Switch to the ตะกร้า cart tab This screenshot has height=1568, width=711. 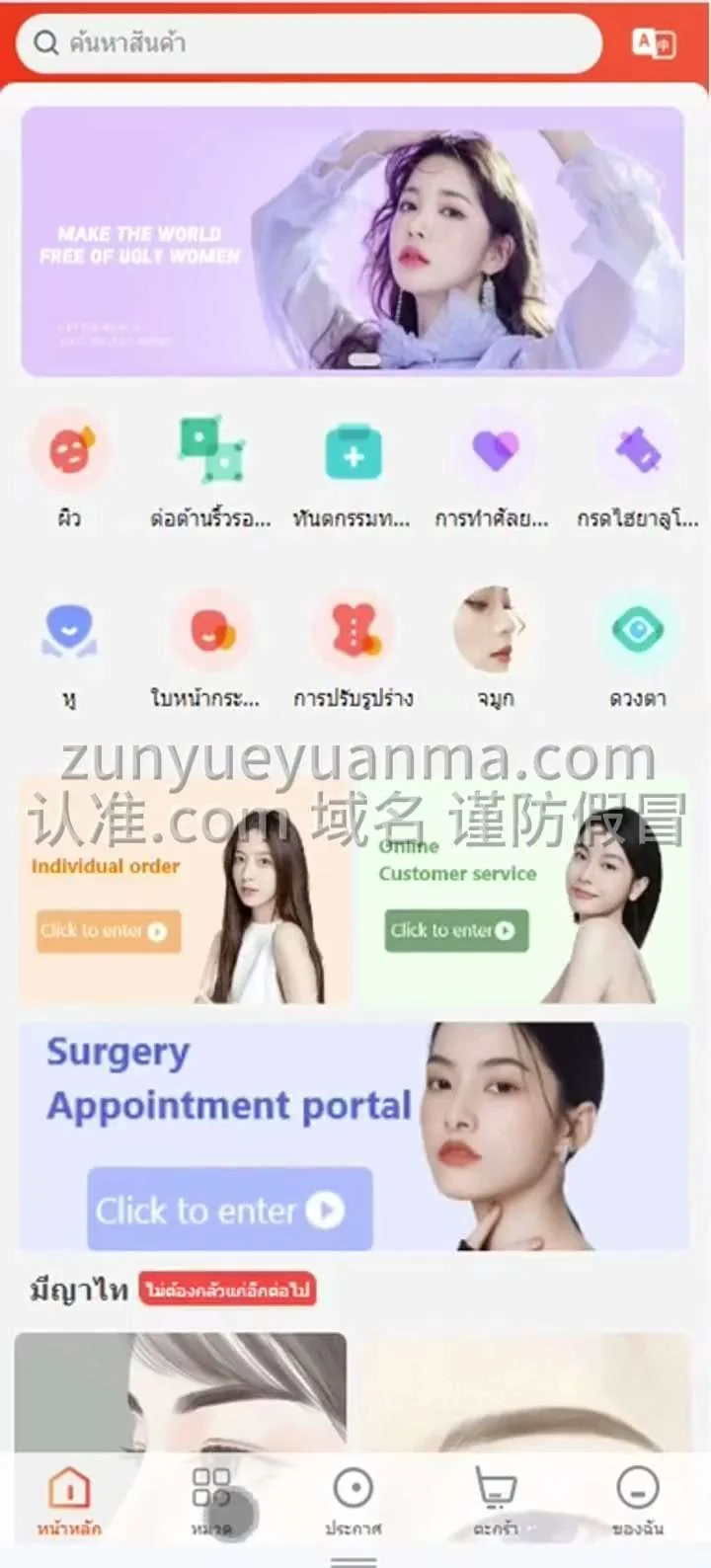tap(495, 1499)
